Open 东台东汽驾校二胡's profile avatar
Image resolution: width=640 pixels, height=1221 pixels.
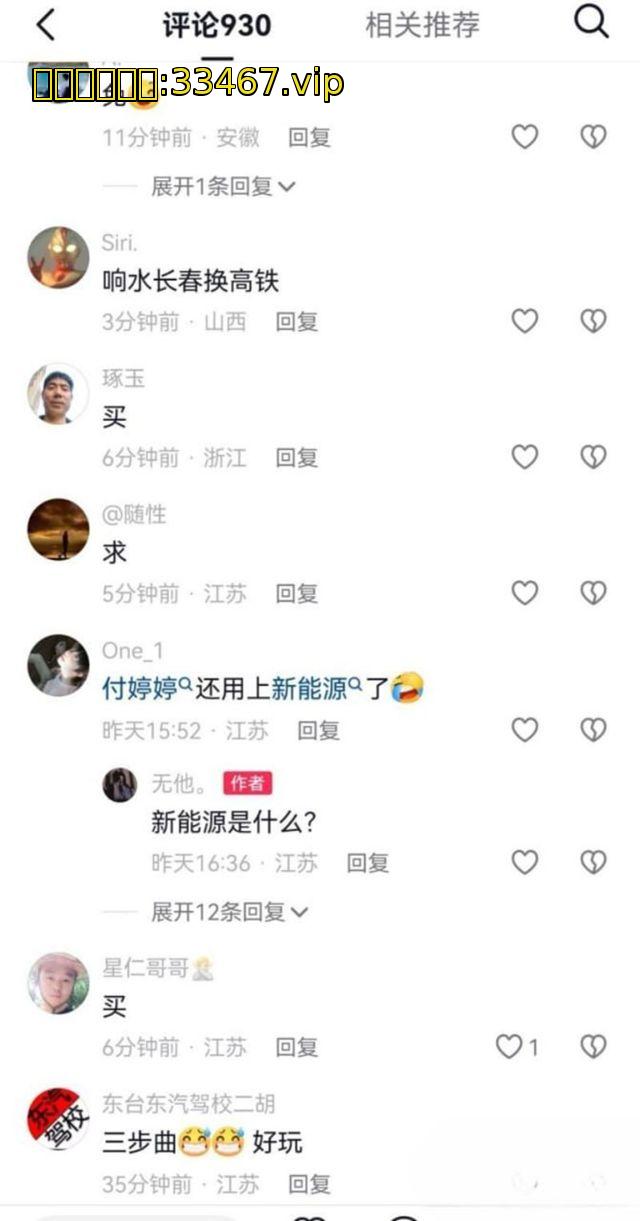click(58, 1119)
